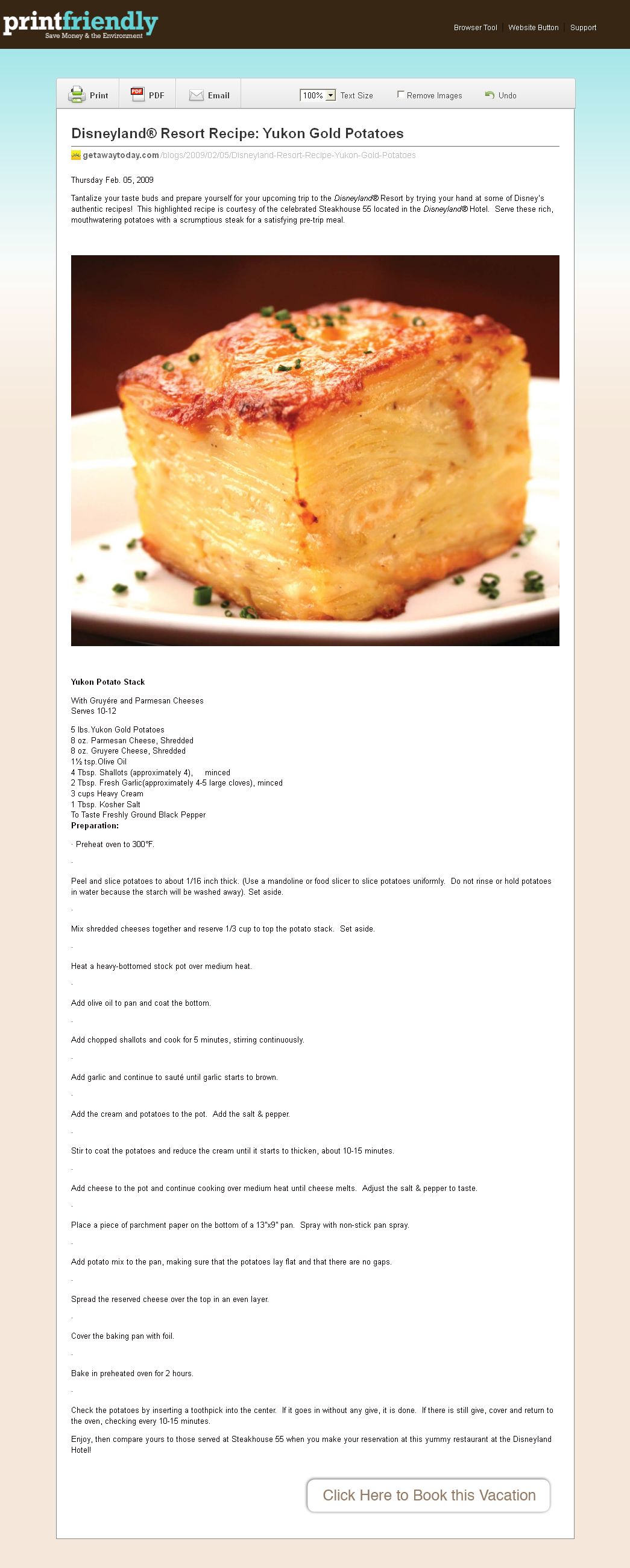Go to the PrintFriendly home logo
The image size is (630, 1568).
[80, 23]
